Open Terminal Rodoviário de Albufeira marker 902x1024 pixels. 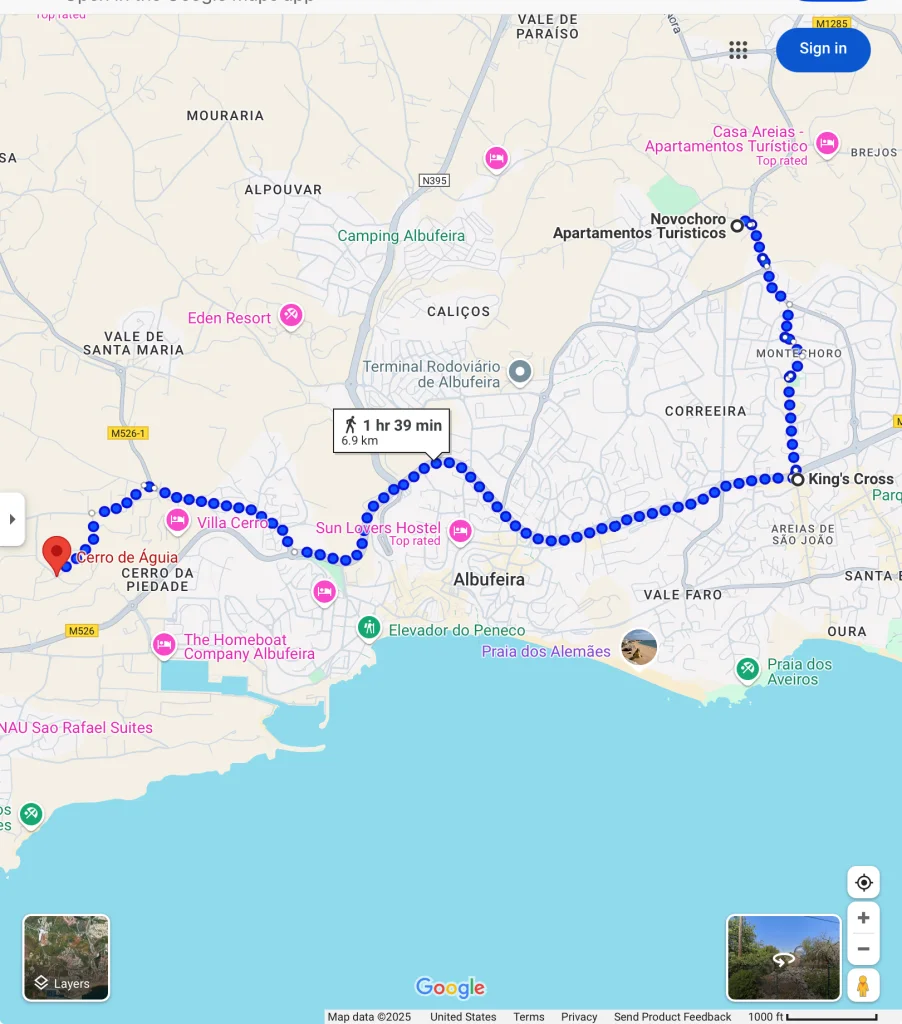click(x=519, y=373)
